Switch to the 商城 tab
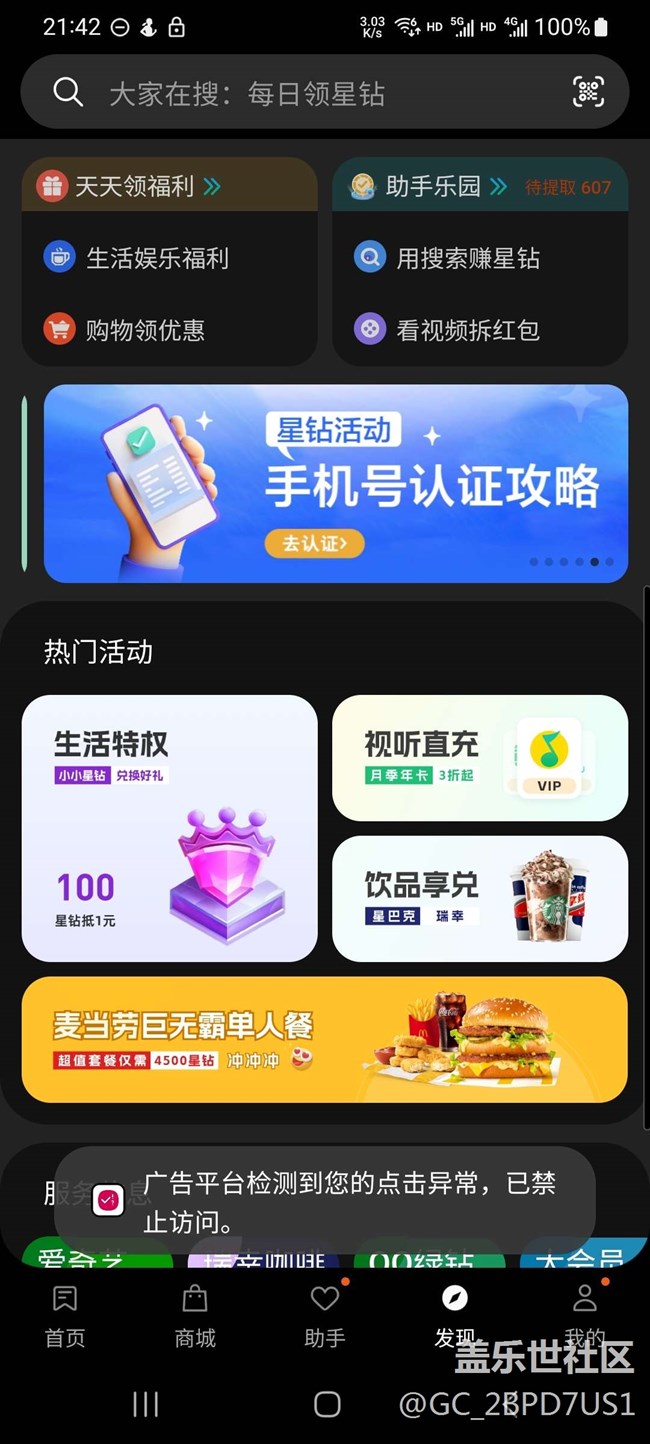The image size is (650, 1444). 195,1317
